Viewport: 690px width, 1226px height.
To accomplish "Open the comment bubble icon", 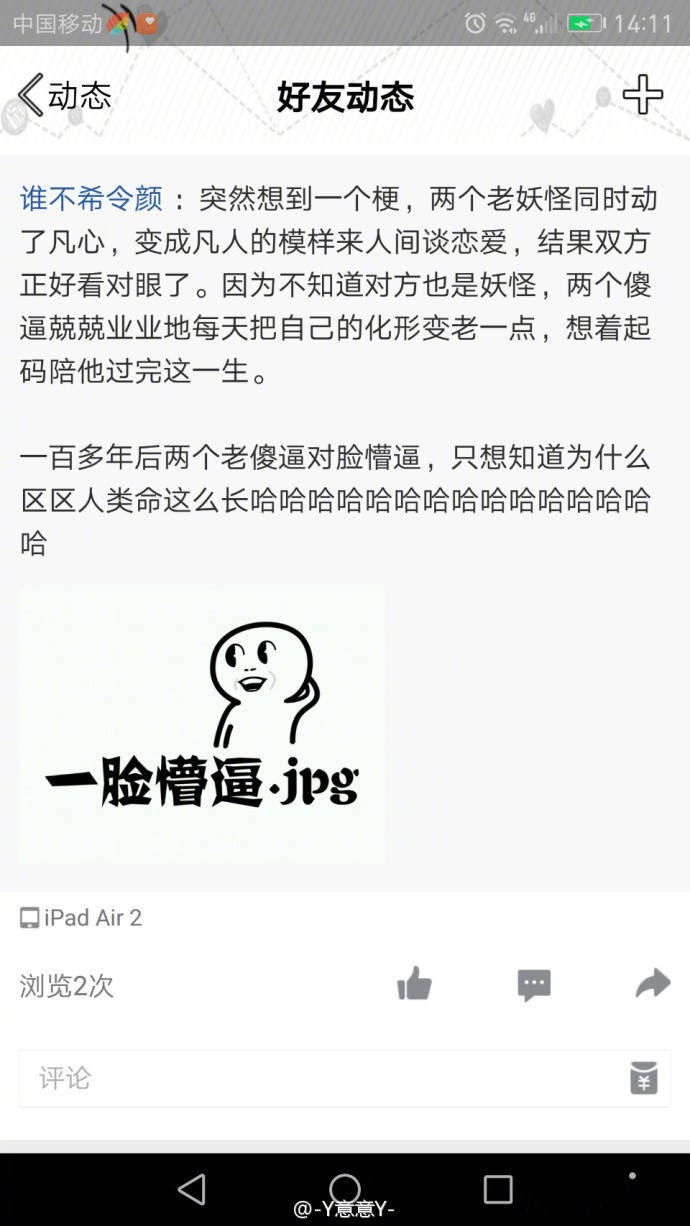I will click(x=534, y=985).
